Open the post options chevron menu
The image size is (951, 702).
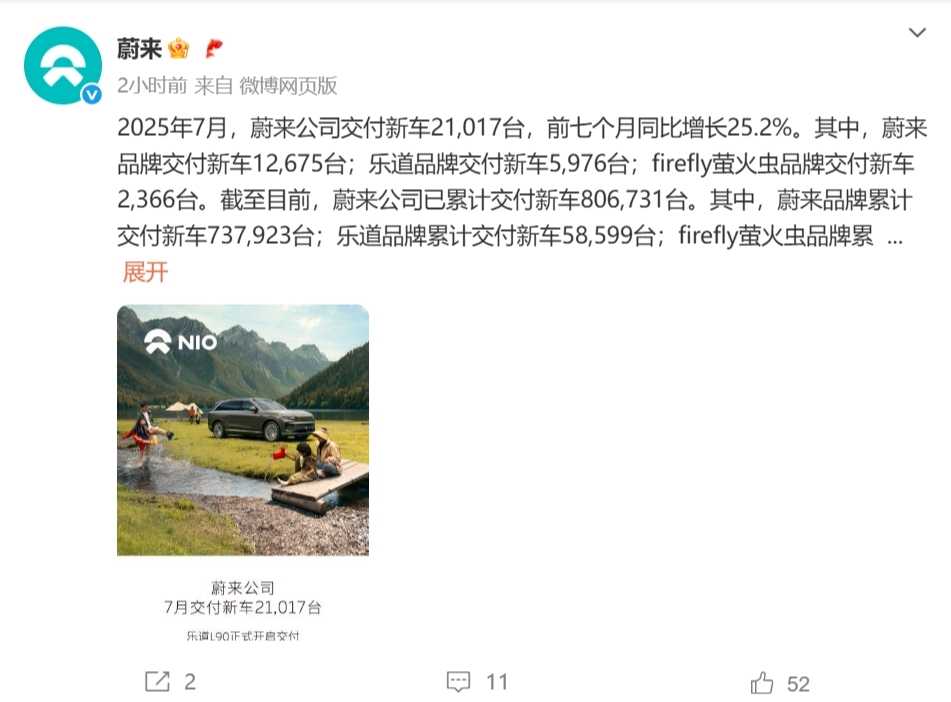click(x=917, y=33)
